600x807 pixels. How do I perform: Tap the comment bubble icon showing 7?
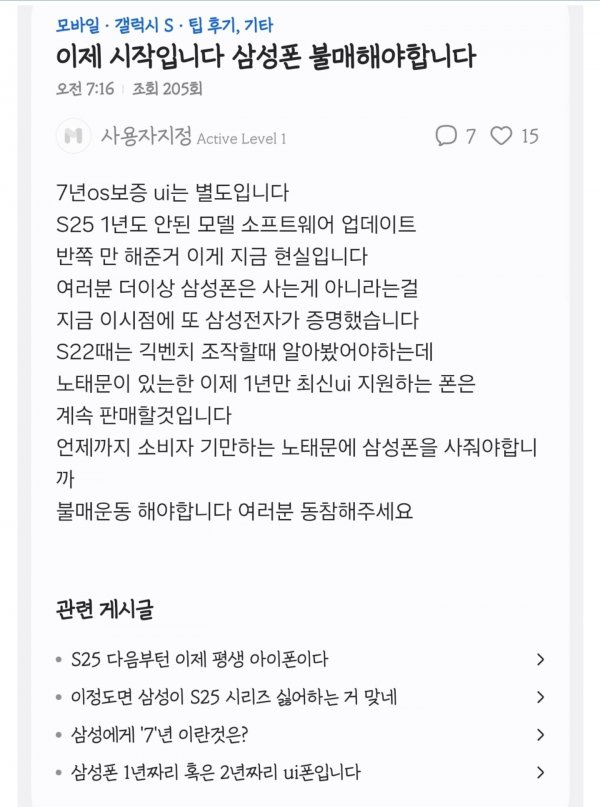(446, 136)
